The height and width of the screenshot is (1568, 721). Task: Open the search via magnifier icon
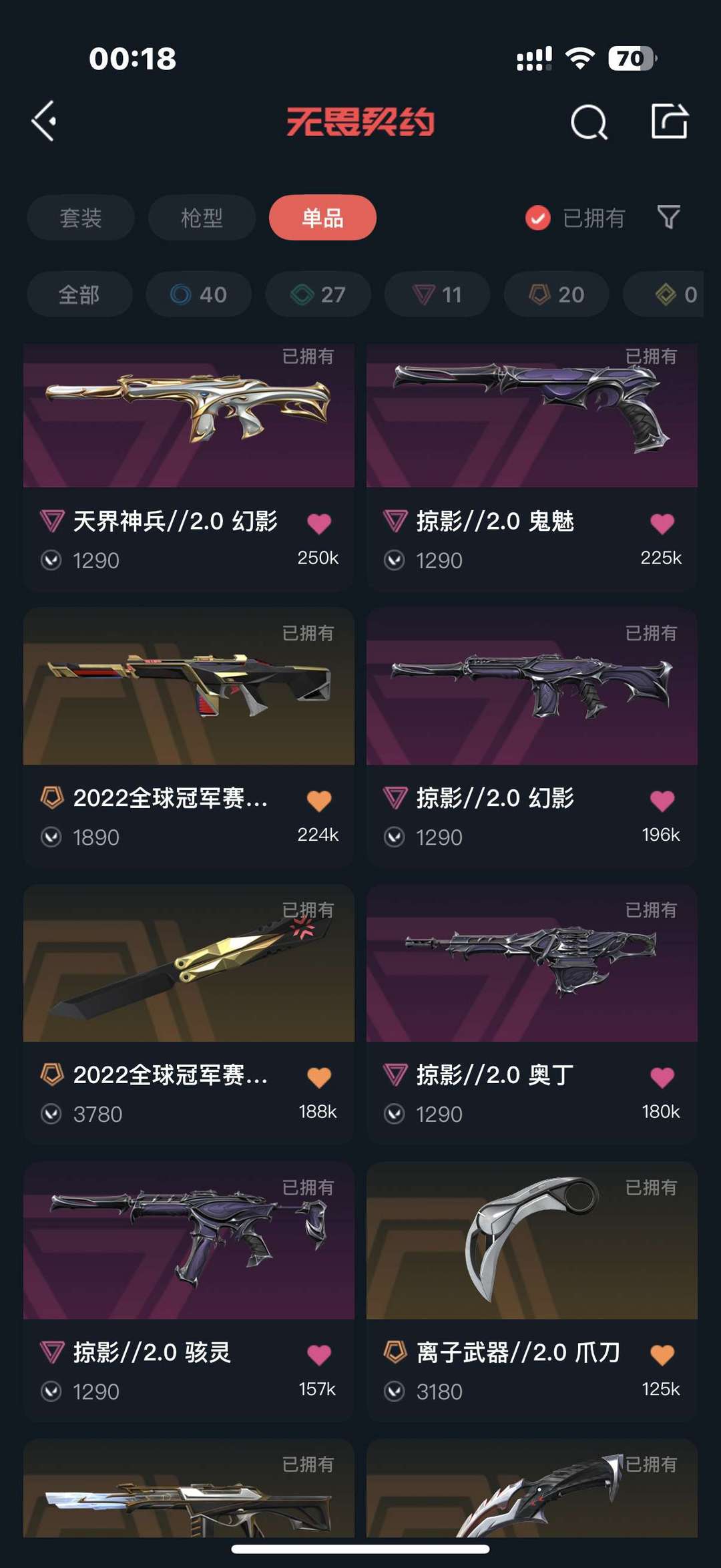pyautogui.click(x=590, y=122)
